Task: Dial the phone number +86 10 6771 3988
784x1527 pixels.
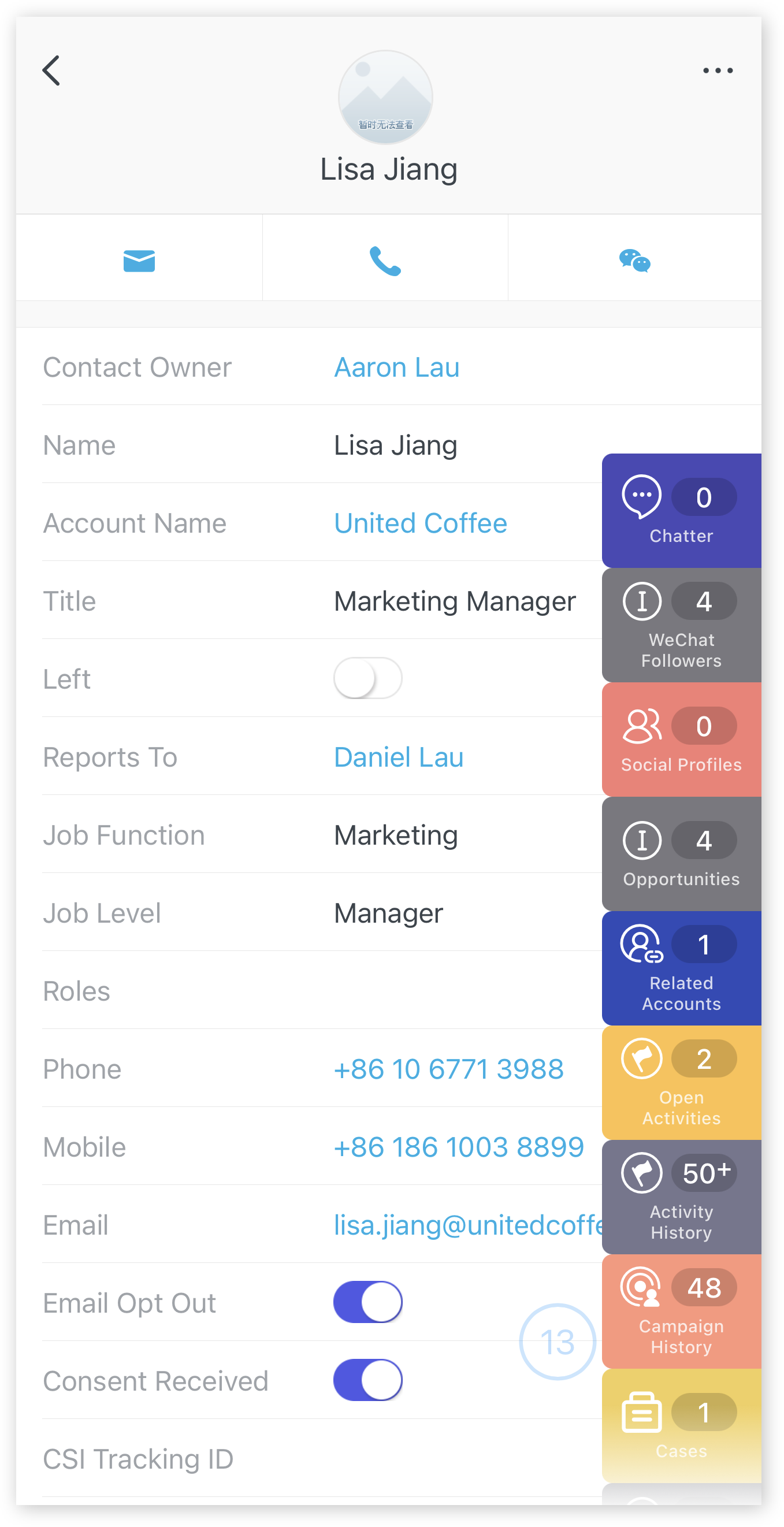Action: coord(448,1069)
